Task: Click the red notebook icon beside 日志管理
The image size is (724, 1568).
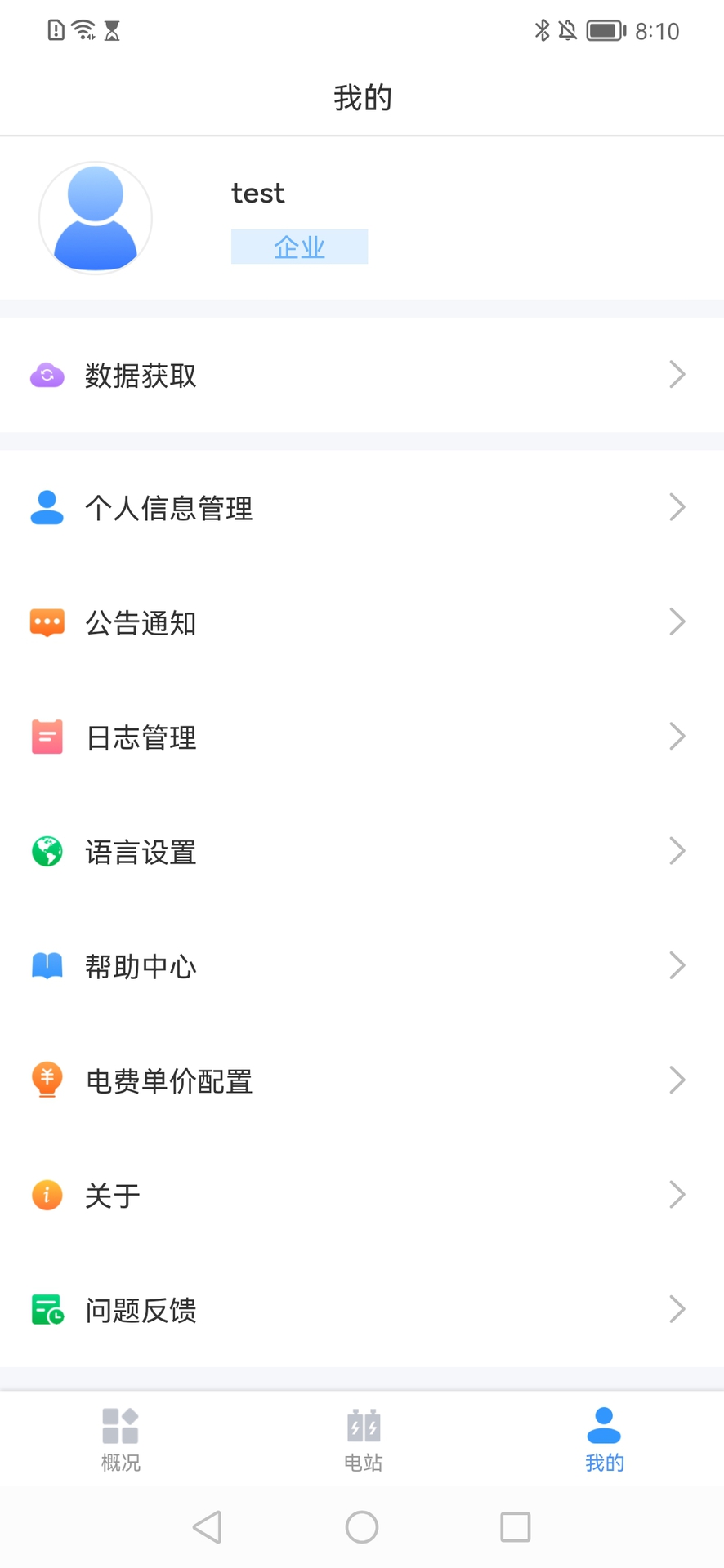Action: 47,737
